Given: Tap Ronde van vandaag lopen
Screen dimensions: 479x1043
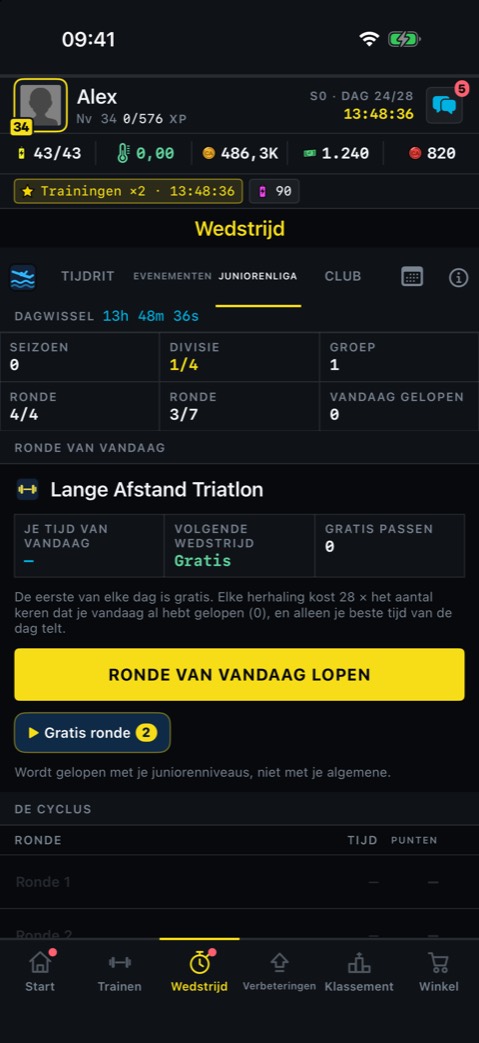Looking at the screenshot, I should coord(240,674).
